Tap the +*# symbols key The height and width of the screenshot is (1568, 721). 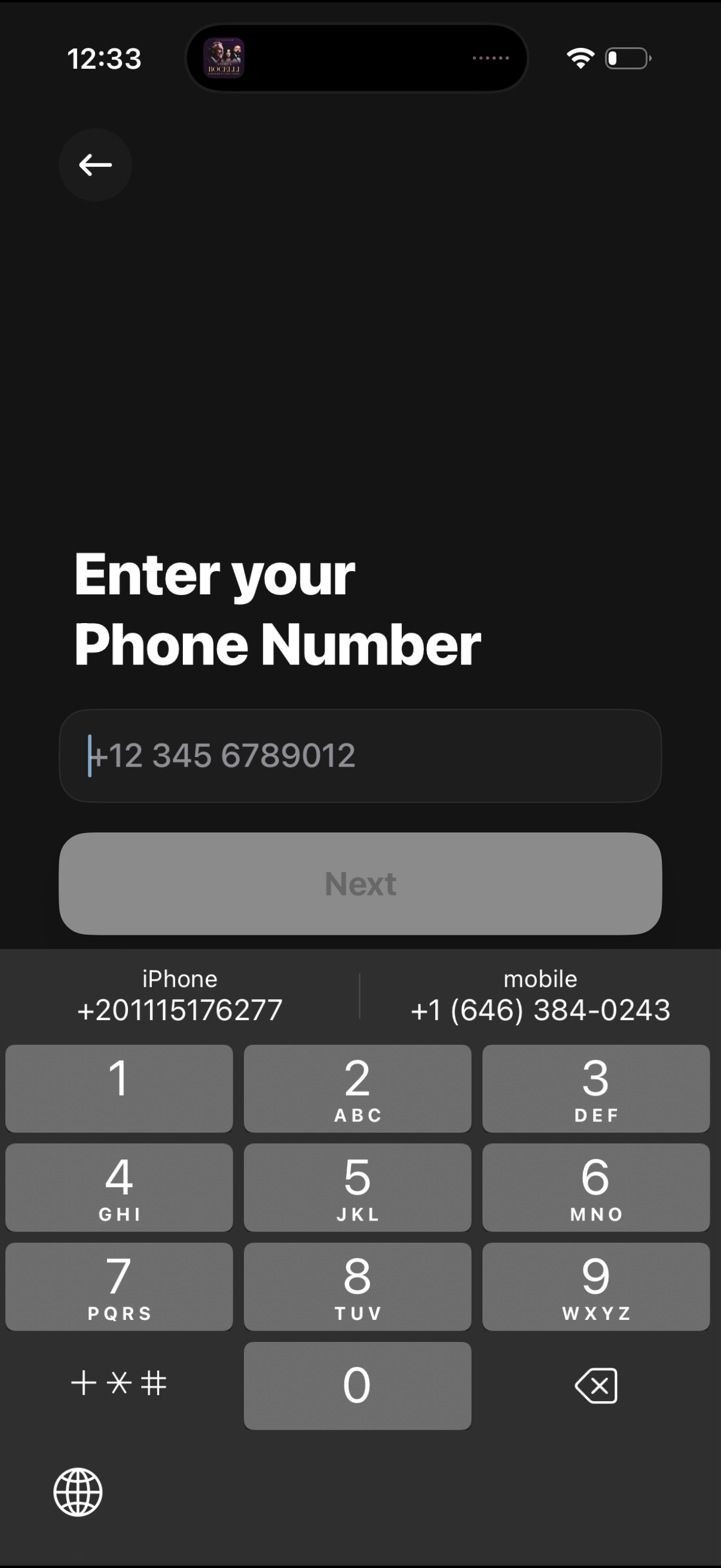point(118,1386)
